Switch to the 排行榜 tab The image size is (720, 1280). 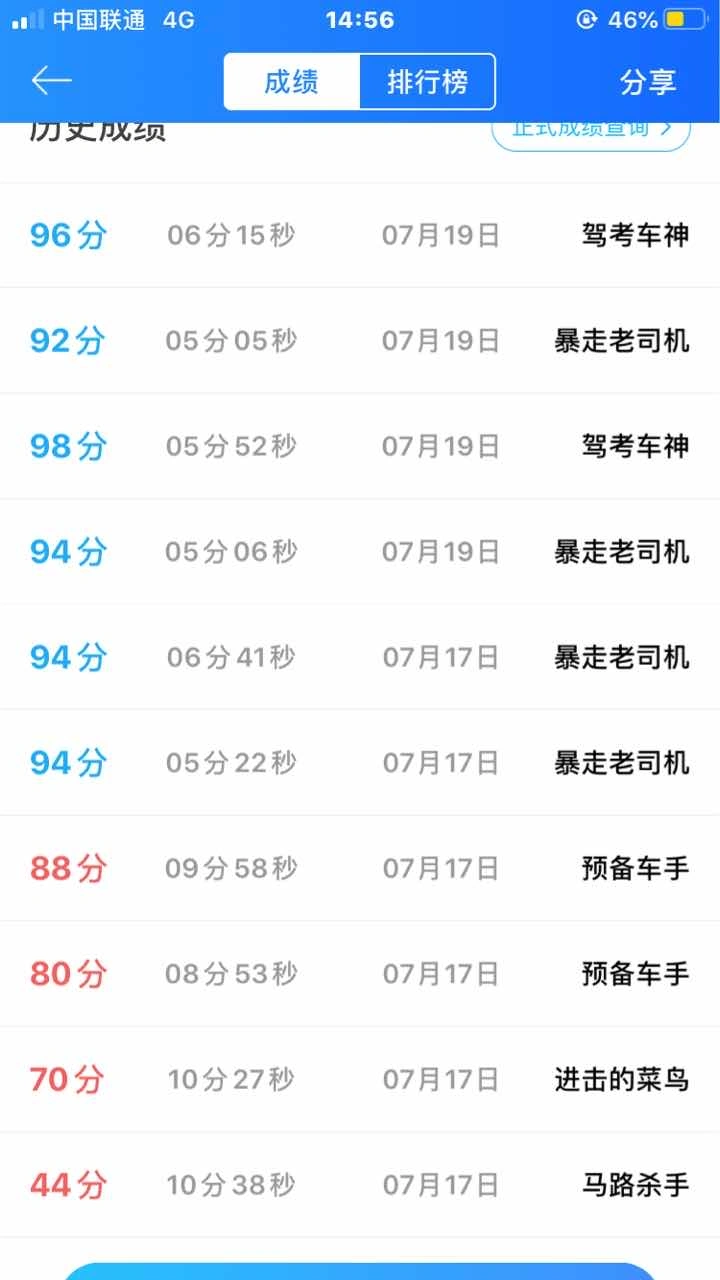click(427, 81)
